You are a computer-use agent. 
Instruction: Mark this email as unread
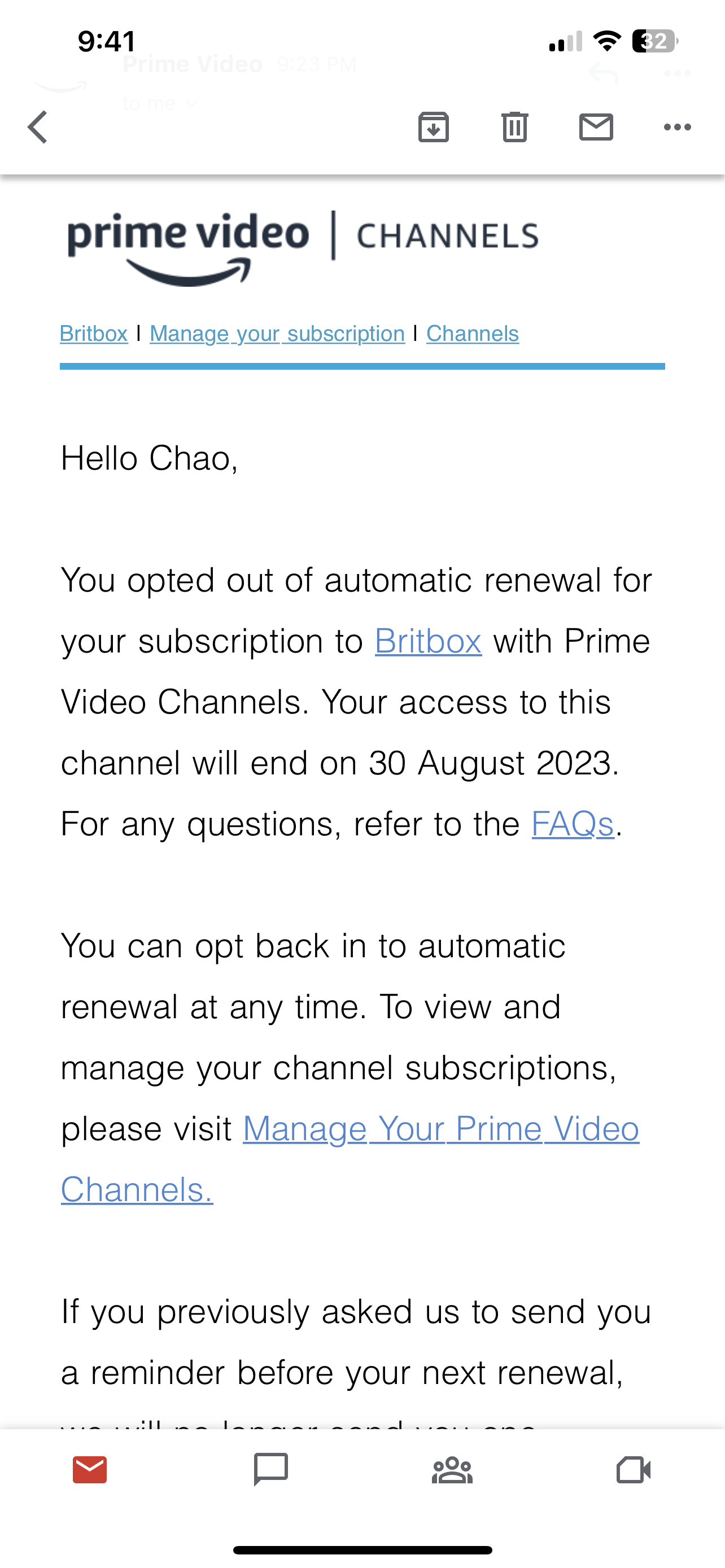596,127
